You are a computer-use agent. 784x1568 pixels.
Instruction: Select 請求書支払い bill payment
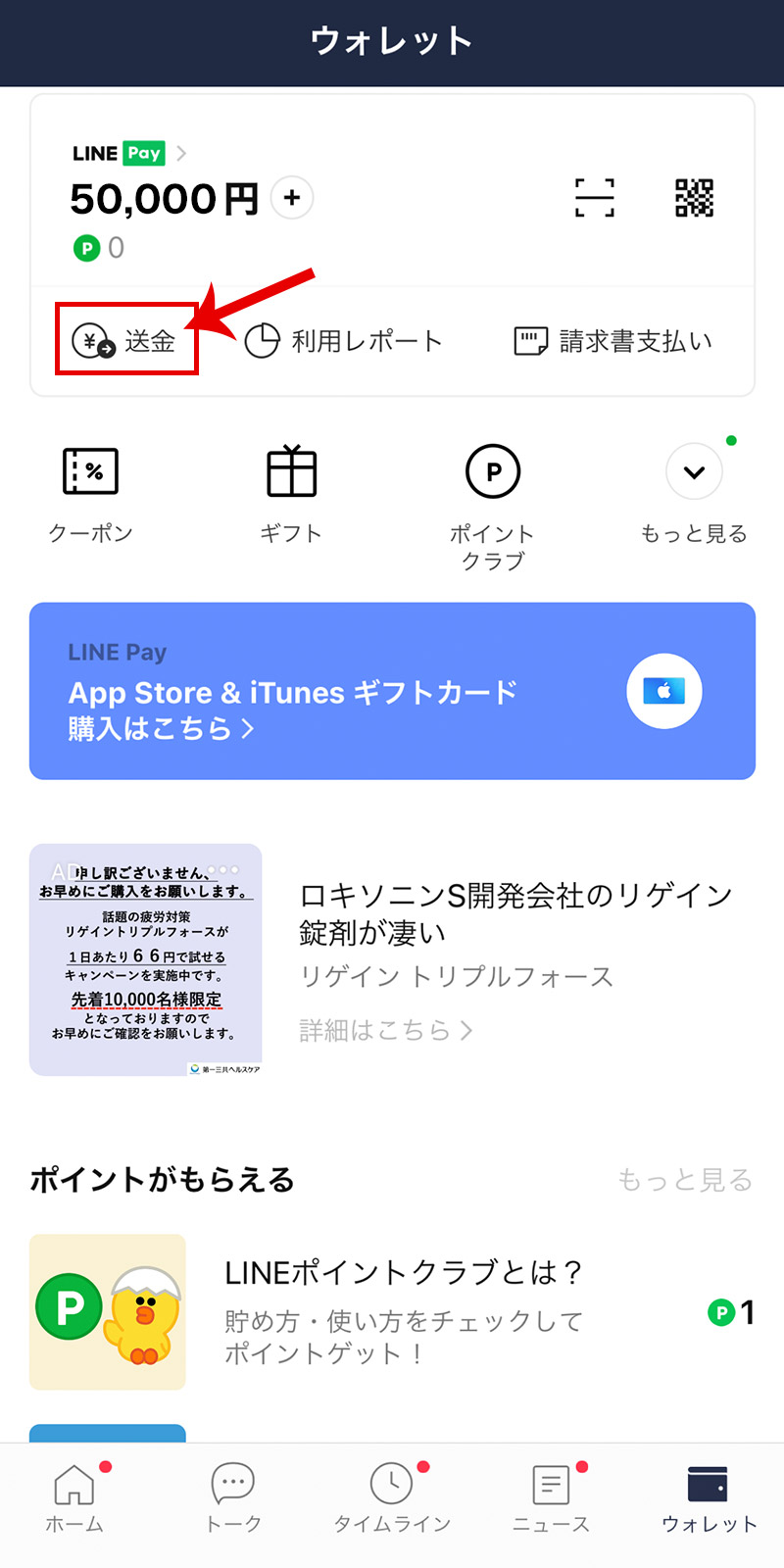(613, 341)
